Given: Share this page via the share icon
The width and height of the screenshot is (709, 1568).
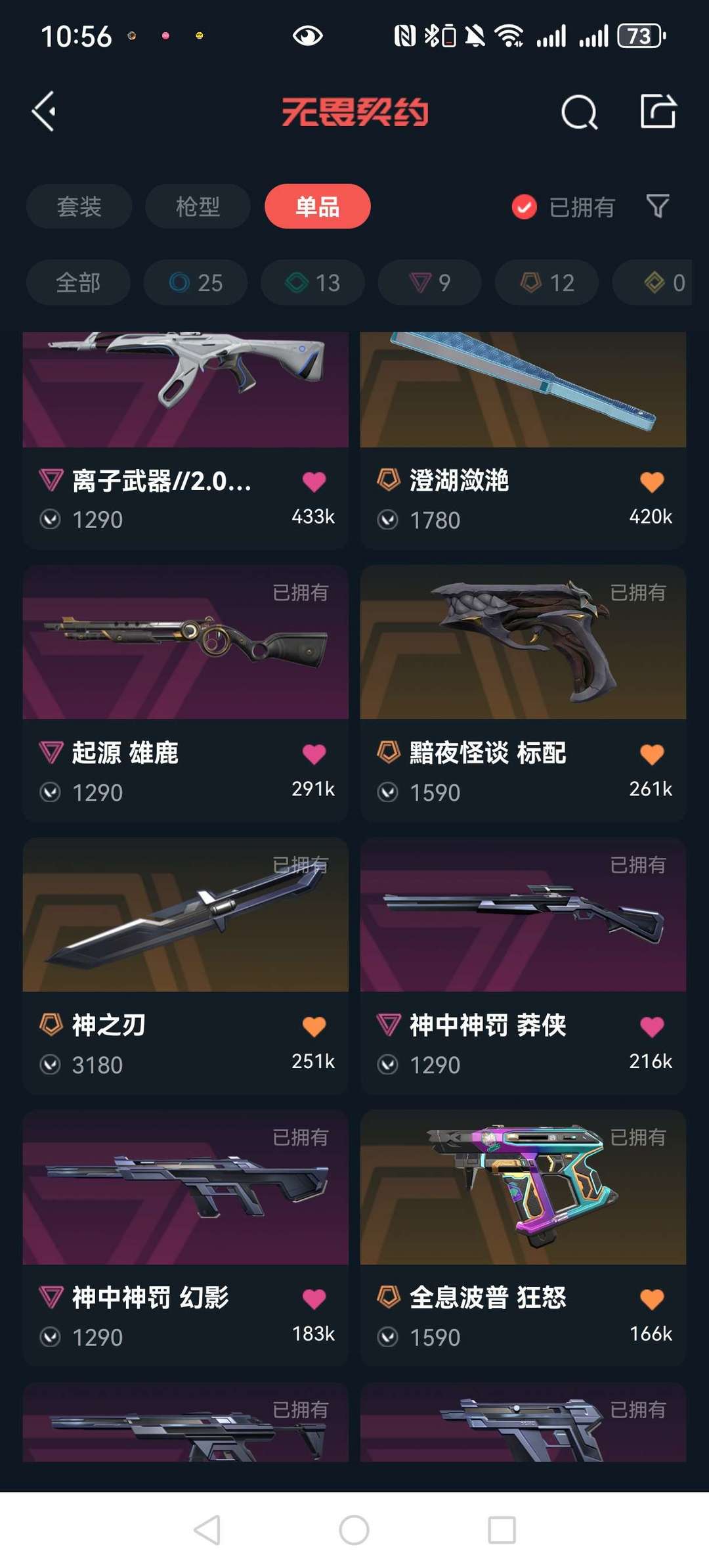Looking at the screenshot, I should coord(658,111).
